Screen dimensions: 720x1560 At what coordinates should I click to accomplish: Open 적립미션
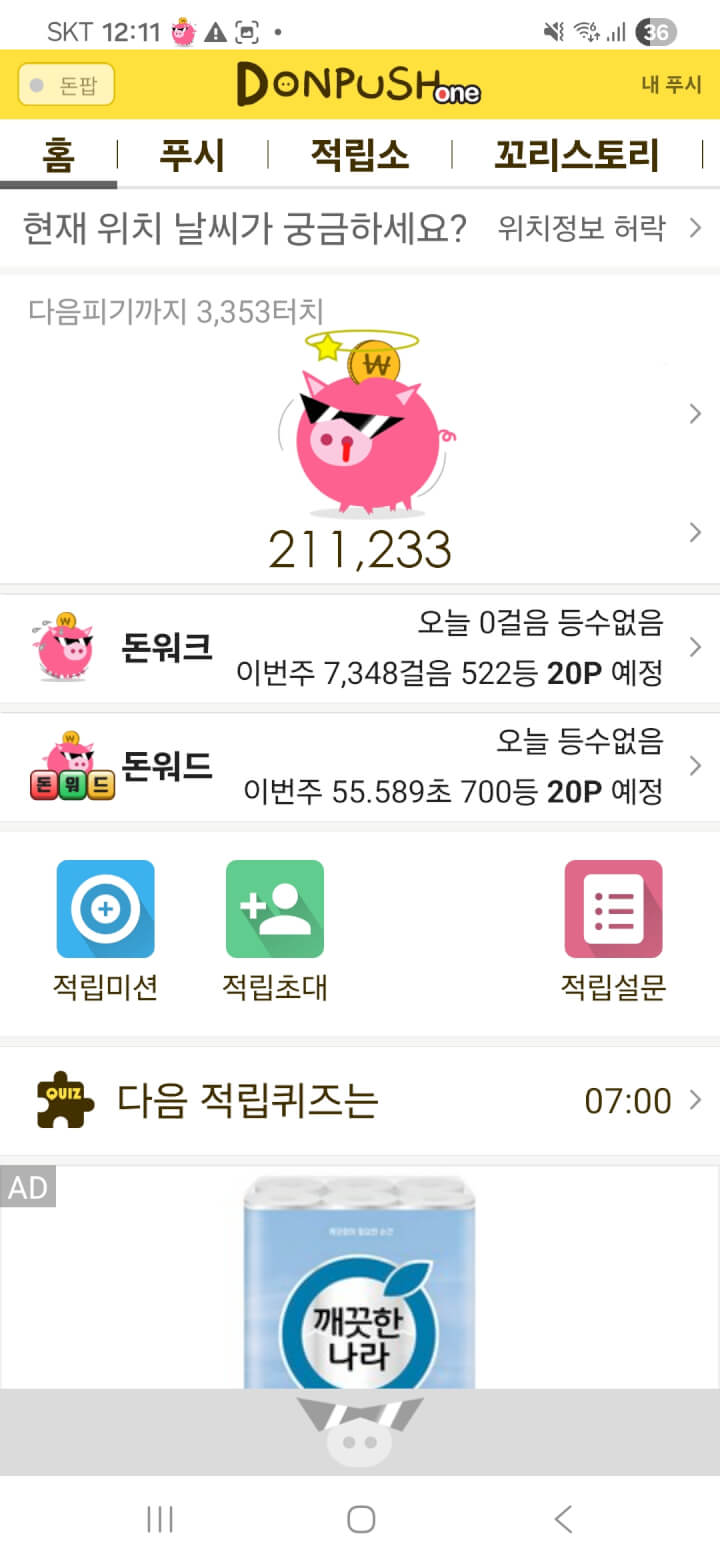coord(105,910)
